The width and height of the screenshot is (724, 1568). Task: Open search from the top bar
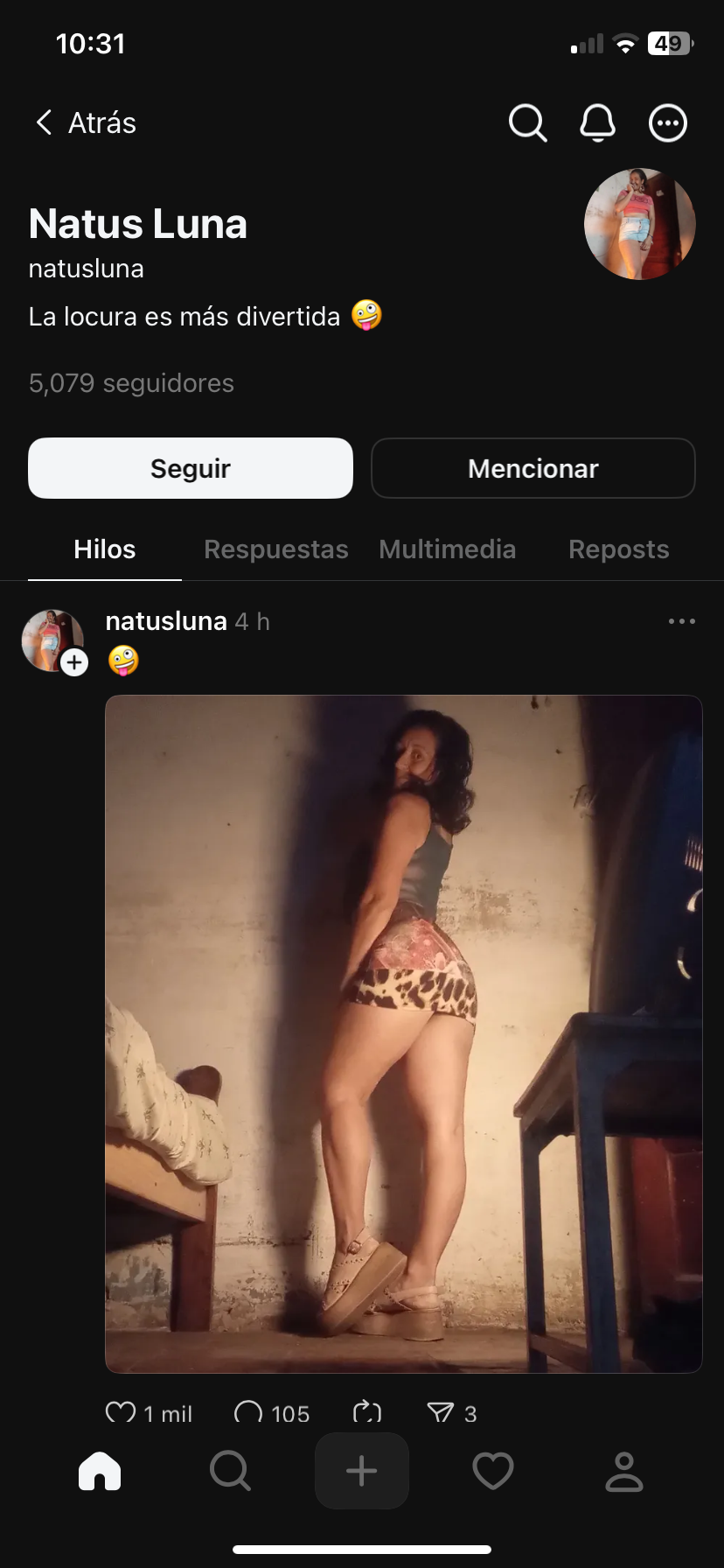point(527,123)
